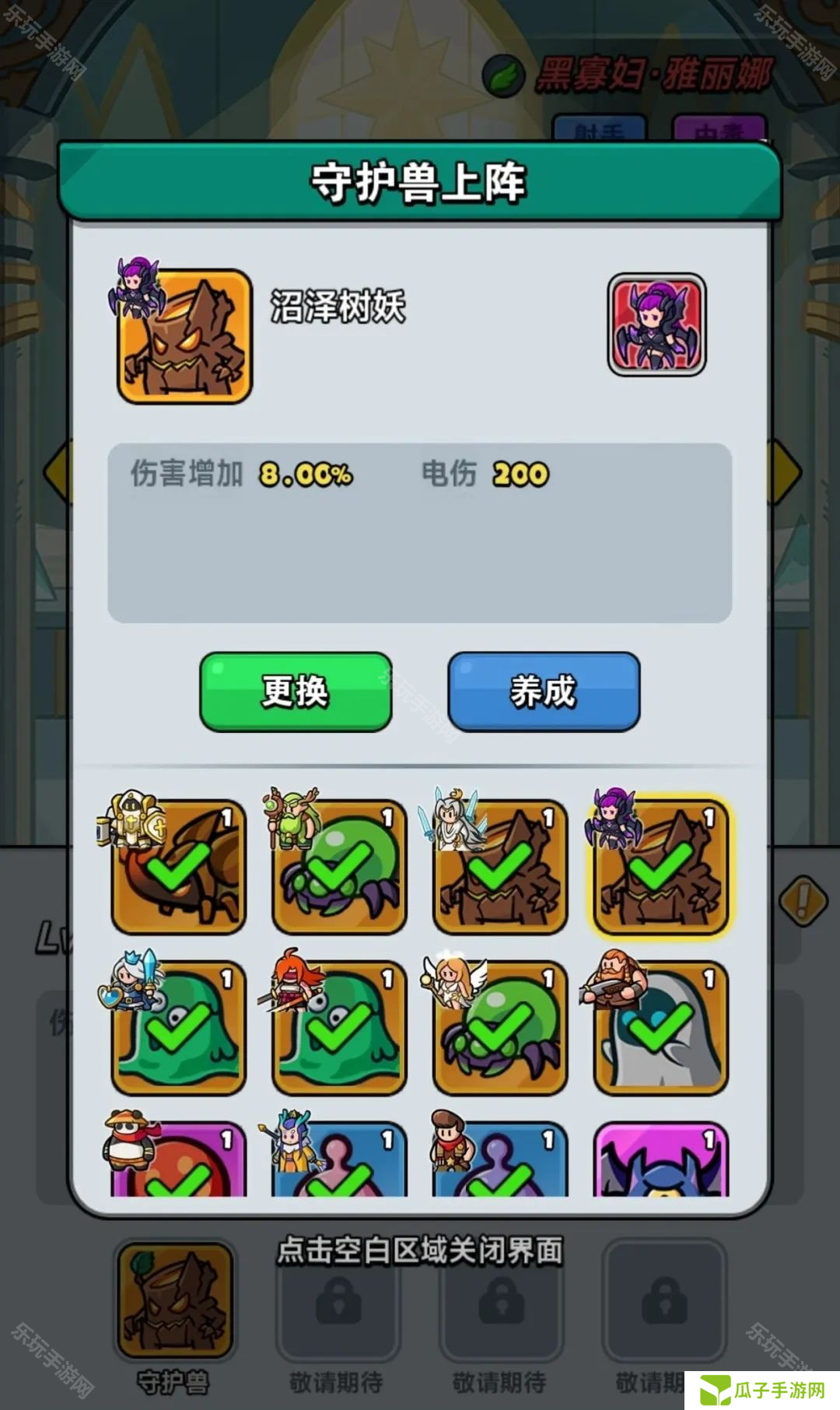Open the 守护兽 slot at the bottom

coord(174,1300)
